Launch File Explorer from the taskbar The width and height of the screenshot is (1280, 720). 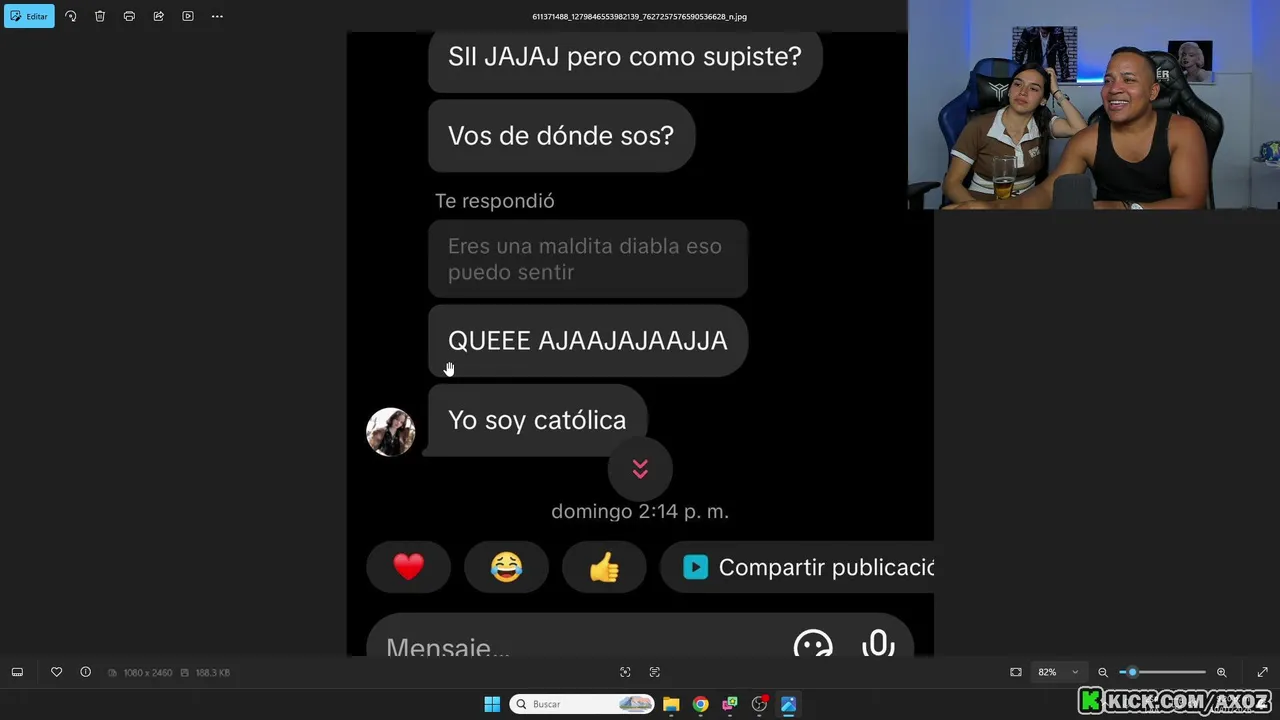pos(671,704)
